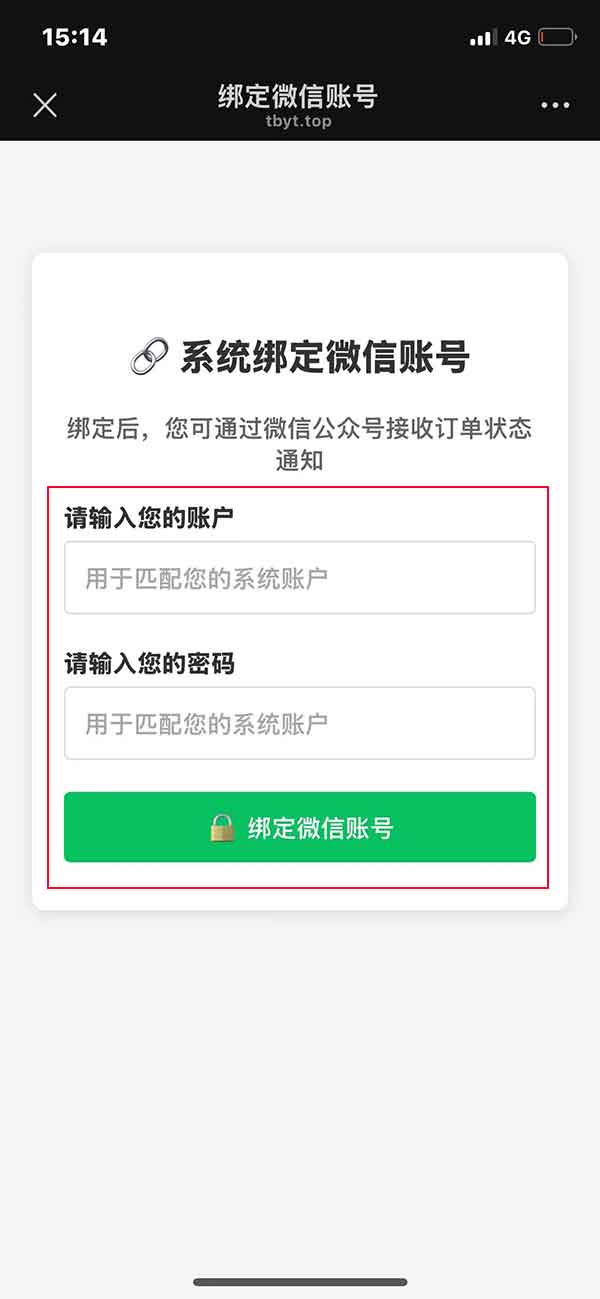The width and height of the screenshot is (600, 1299).
Task: Close the WeChat binding page
Action: (x=45, y=105)
